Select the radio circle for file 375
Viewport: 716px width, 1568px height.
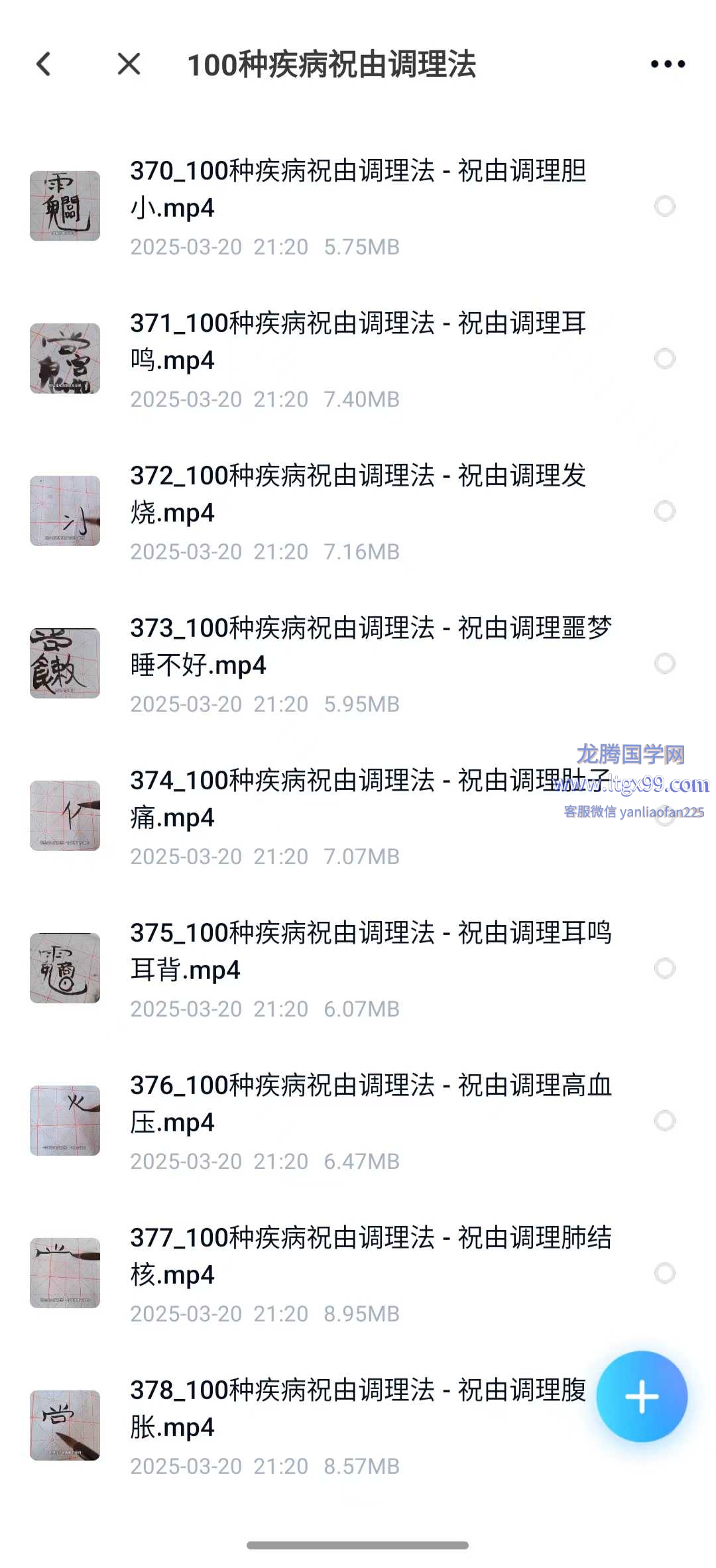tap(664, 968)
